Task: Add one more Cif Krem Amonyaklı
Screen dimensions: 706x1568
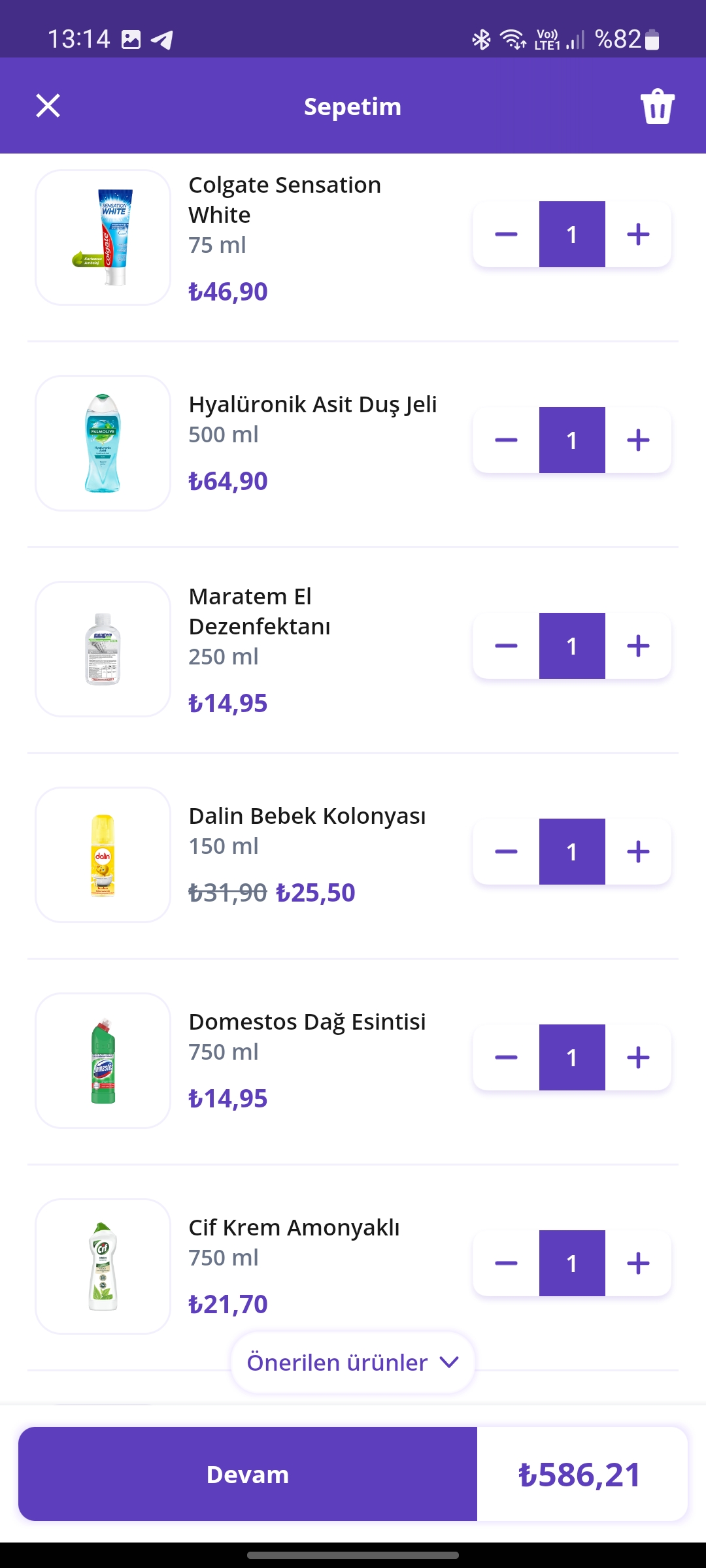Action: (638, 1263)
